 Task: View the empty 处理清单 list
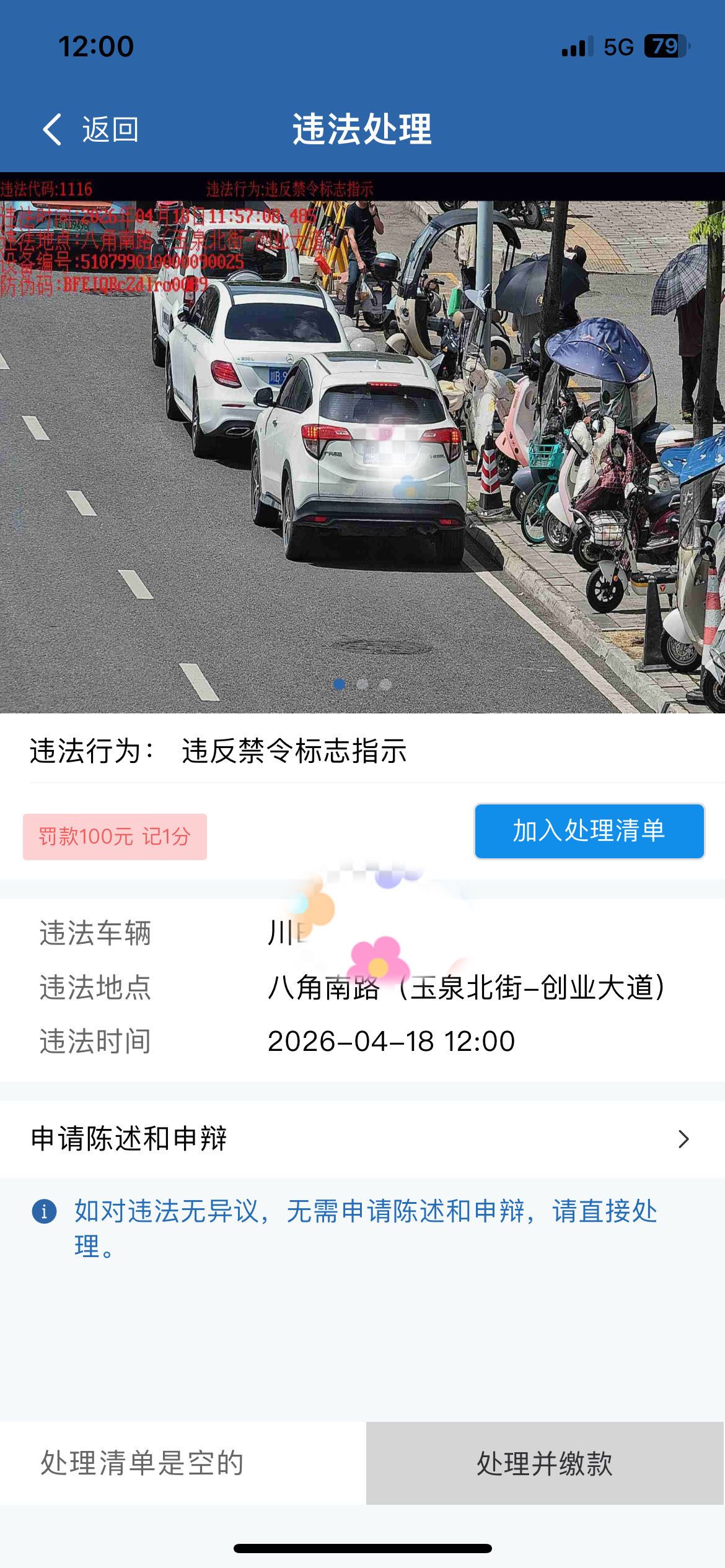tap(142, 1463)
